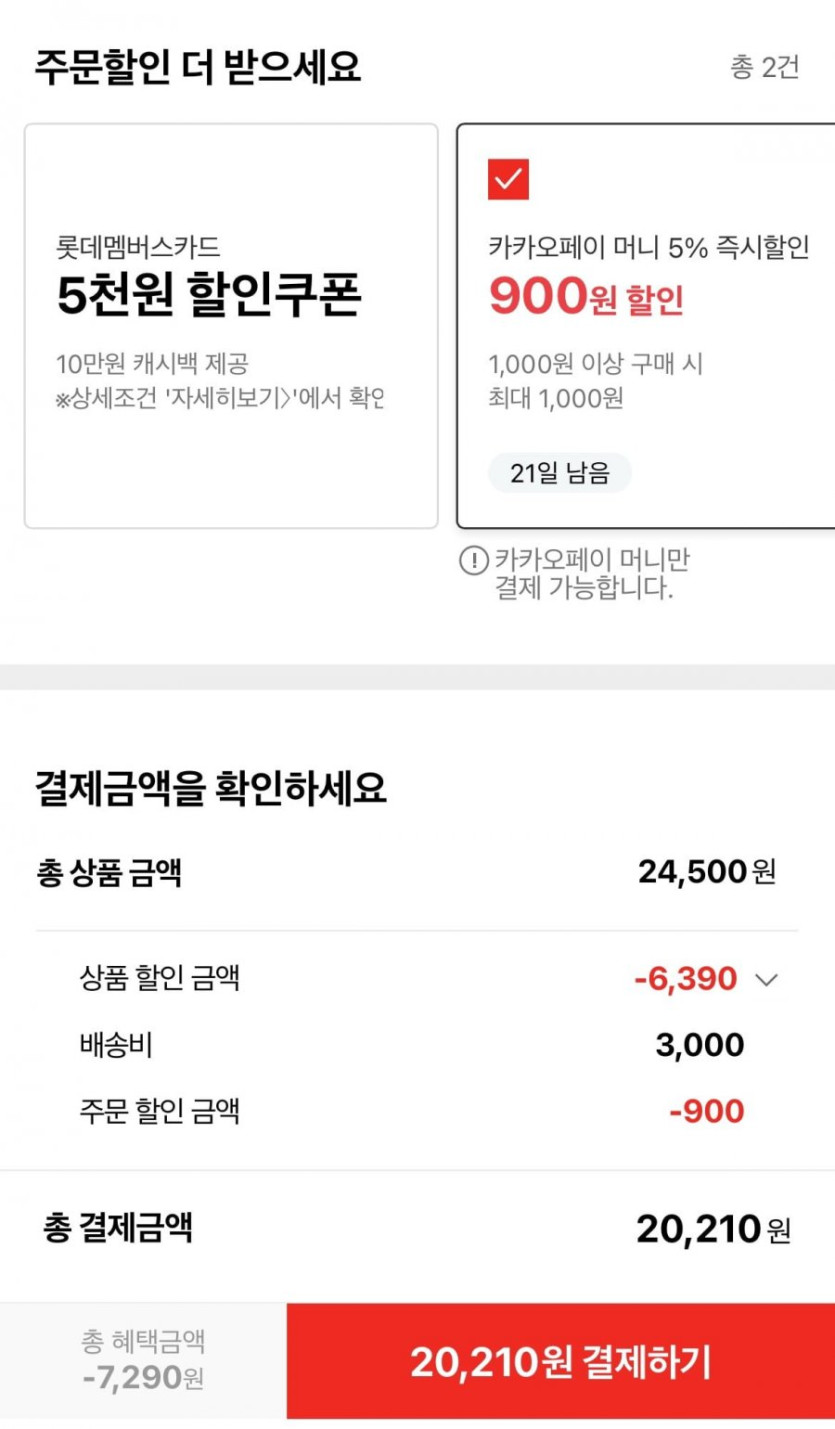This screenshot has width=835, height=1429.
Task: Select the 롯데멤버스카드 coupon card
Action: tap(230, 323)
